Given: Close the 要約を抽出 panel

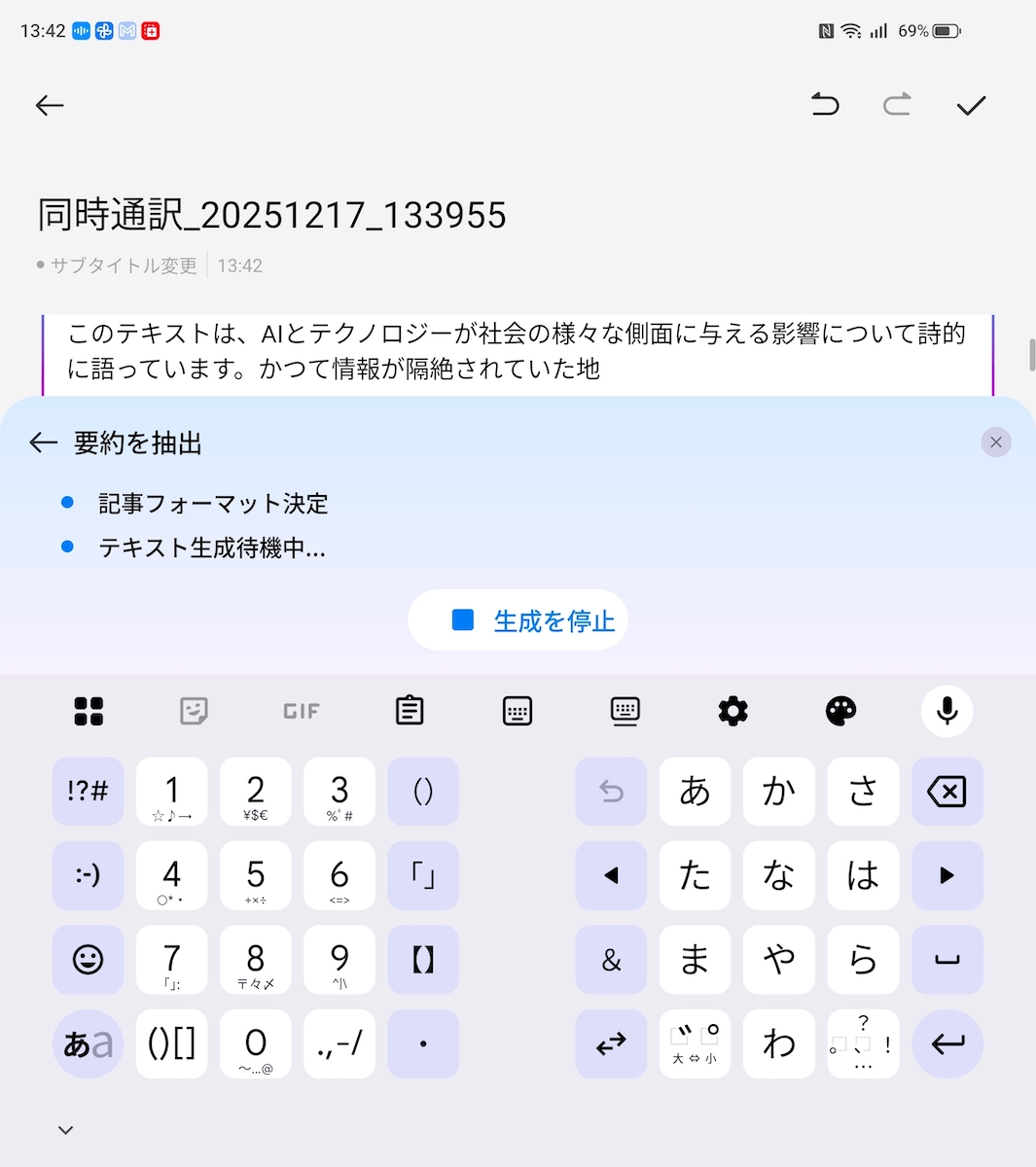Looking at the screenshot, I should [x=995, y=442].
